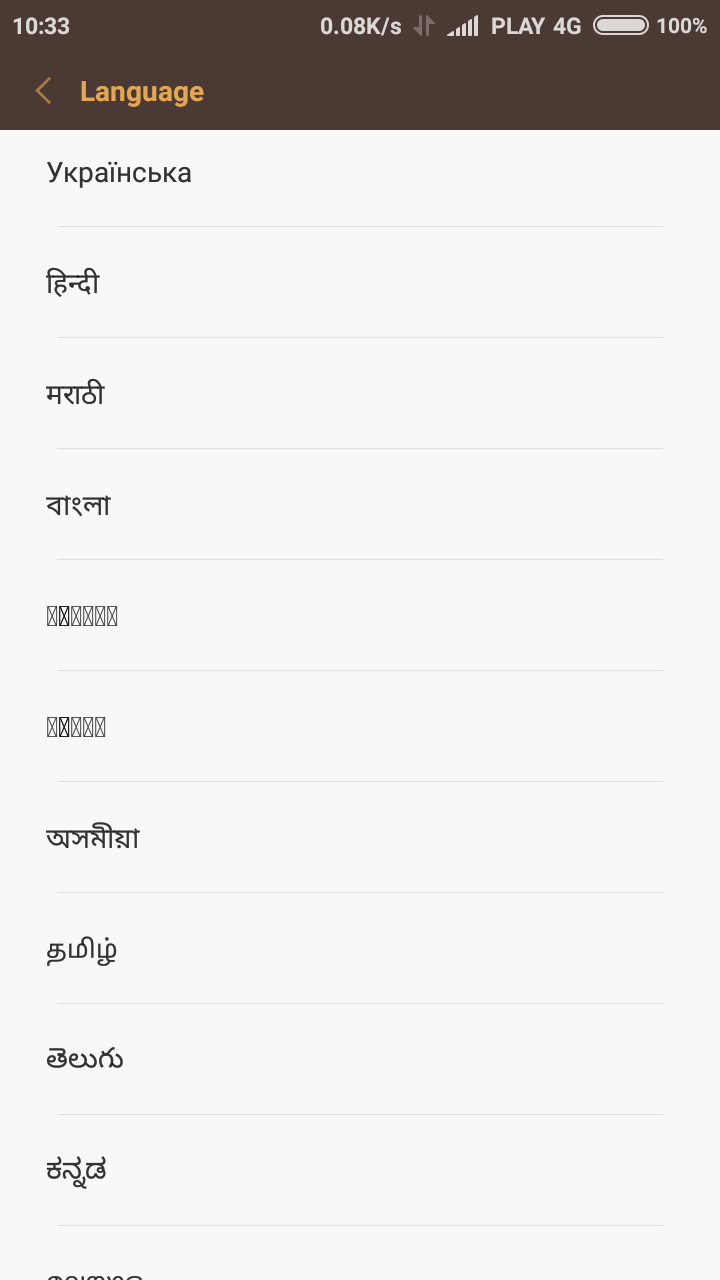The height and width of the screenshot is (1280, 720).
Task: Choose ಕನ್ನಡ (Kannada) language
Action: point(77,1170)
